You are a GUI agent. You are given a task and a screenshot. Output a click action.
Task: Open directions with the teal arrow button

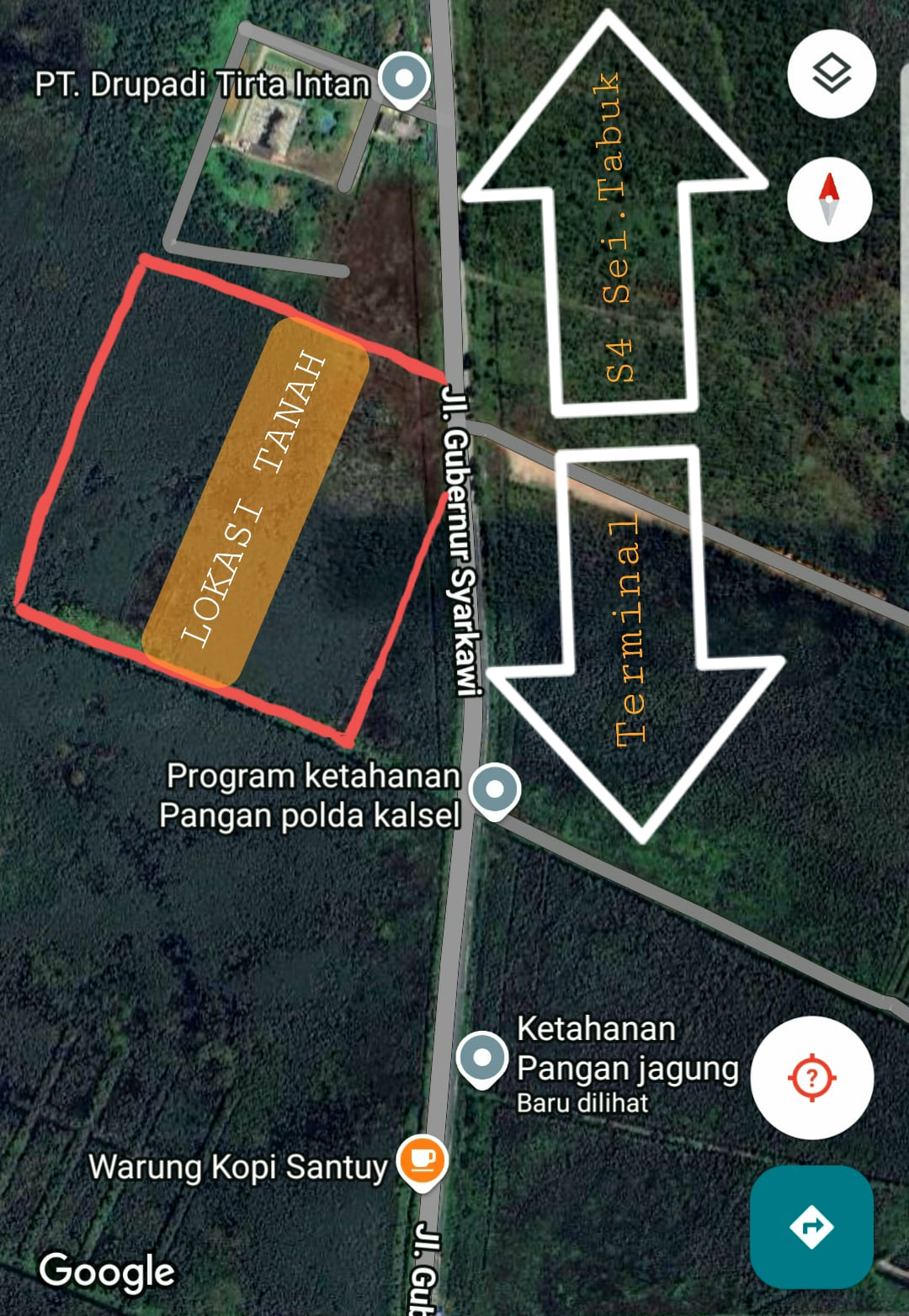point(811,1227)
